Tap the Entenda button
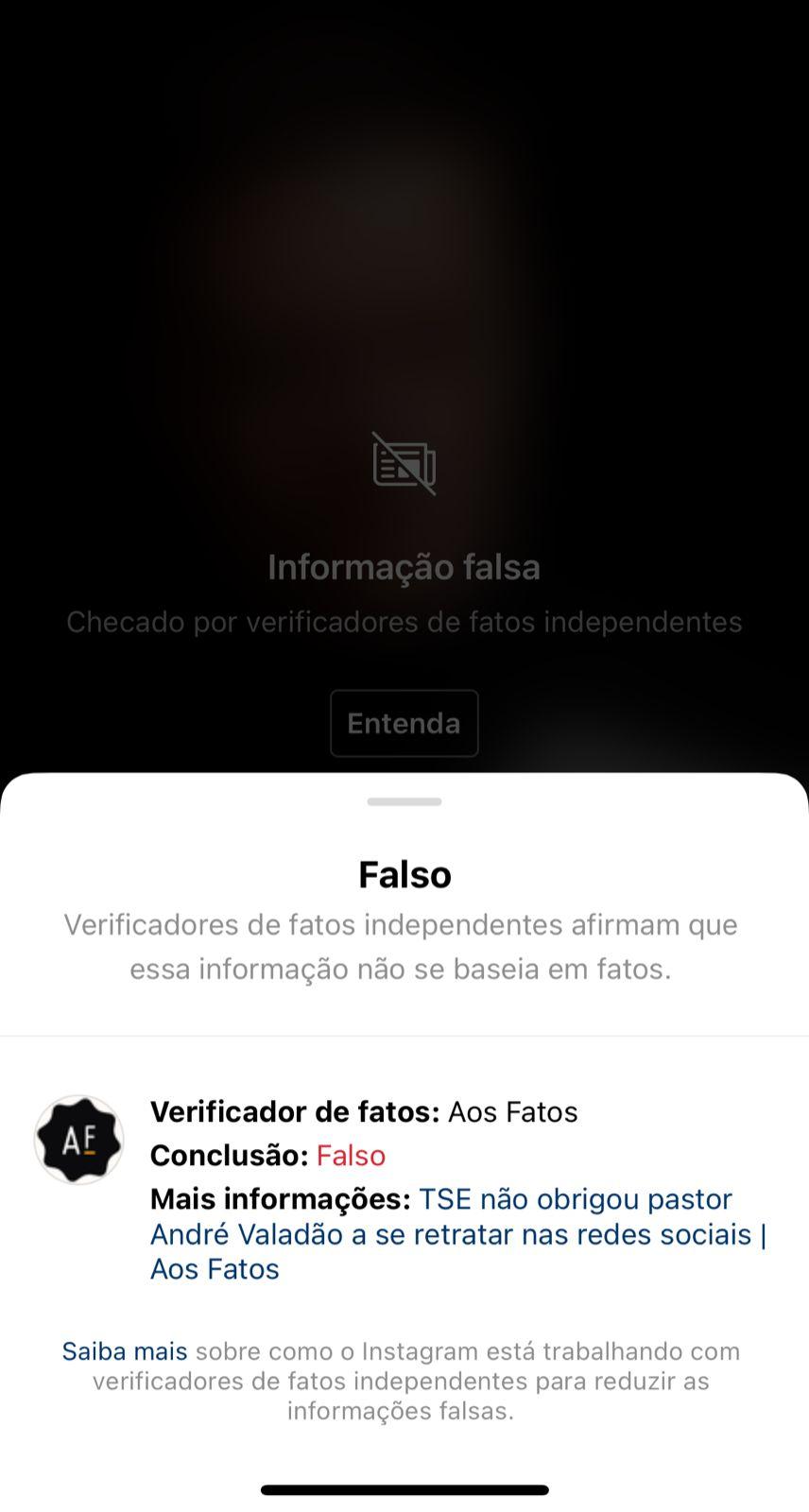The width and height of the screenshot is (809, 1512). (404, 724)
